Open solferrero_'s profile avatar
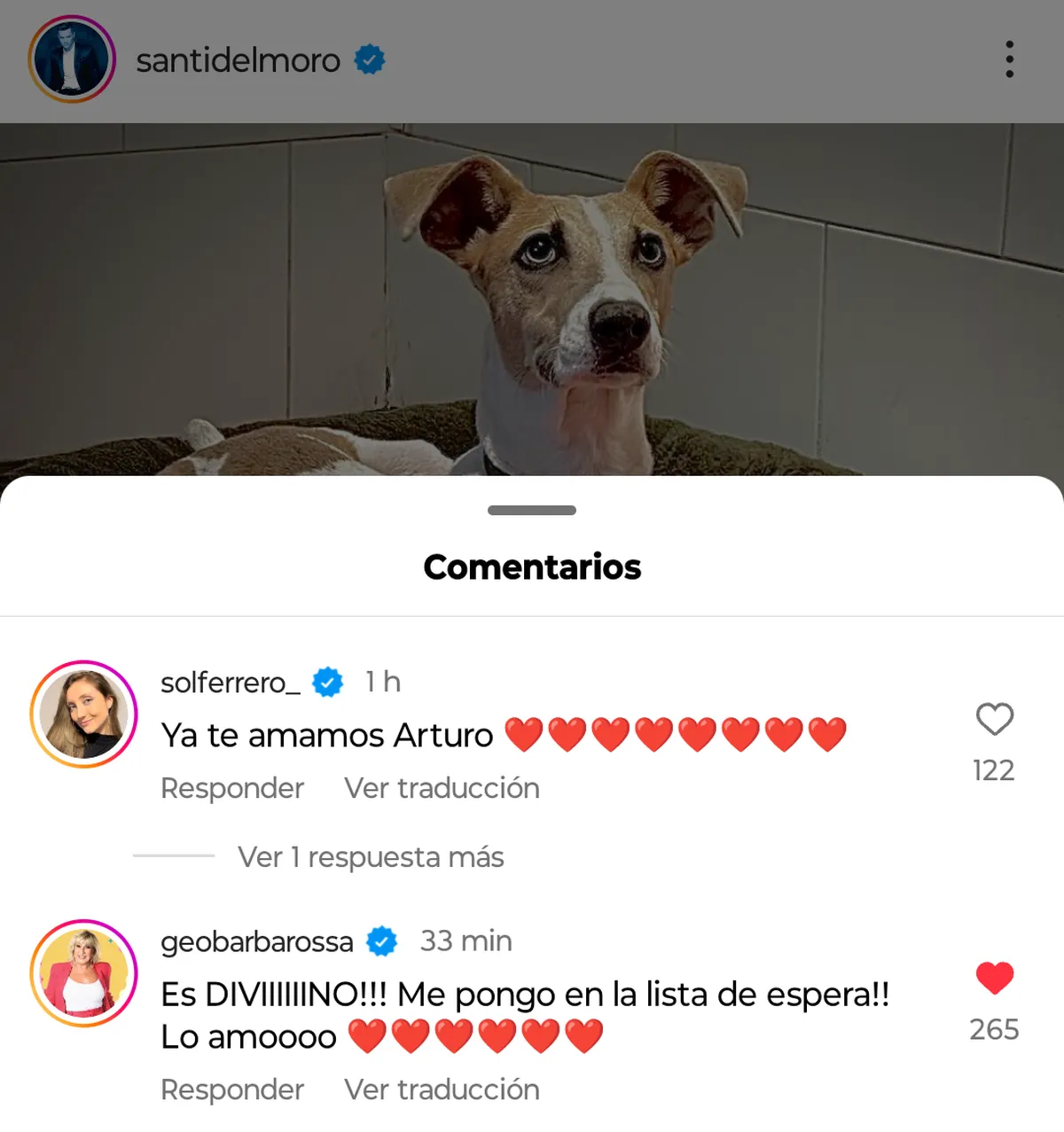The height and width of the screenshot is (1132, 1064). [84, 714]
